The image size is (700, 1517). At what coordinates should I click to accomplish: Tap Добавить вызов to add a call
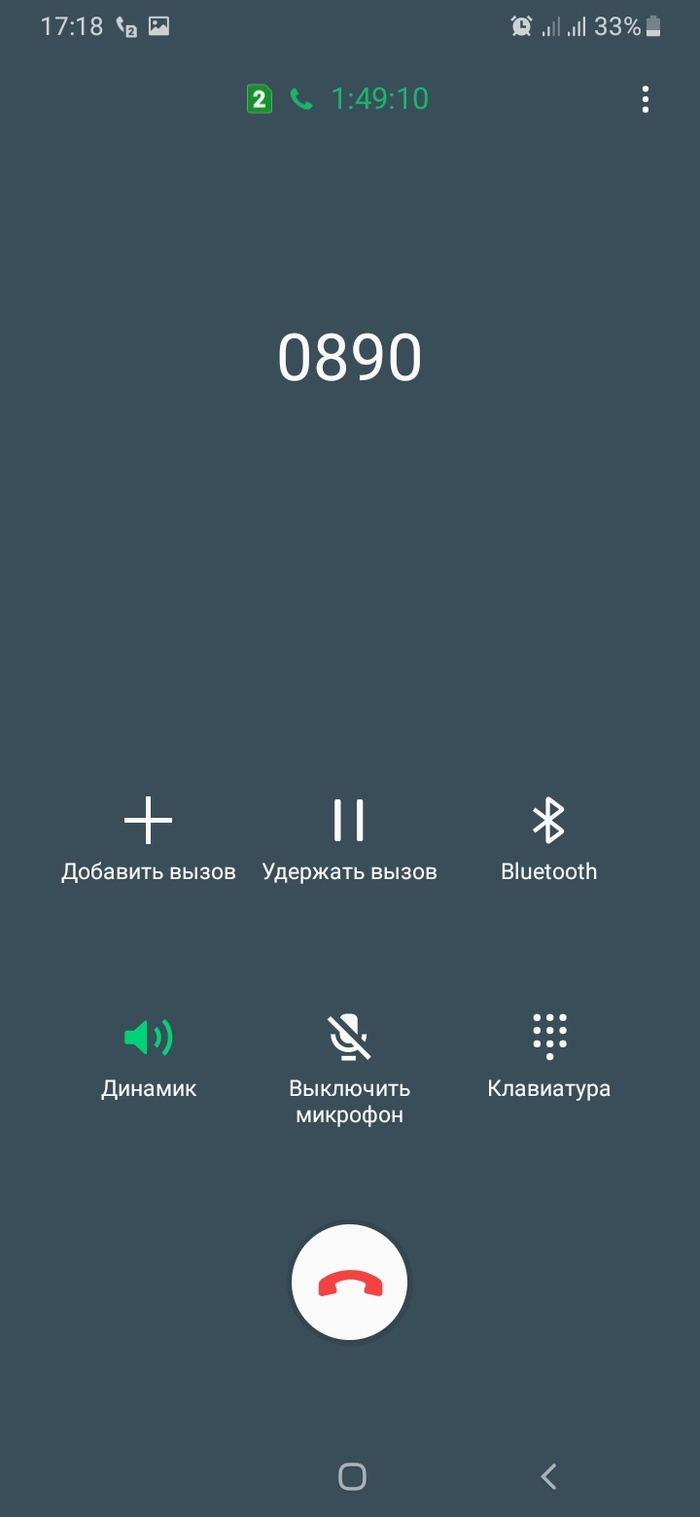click(x=148, y=838)
